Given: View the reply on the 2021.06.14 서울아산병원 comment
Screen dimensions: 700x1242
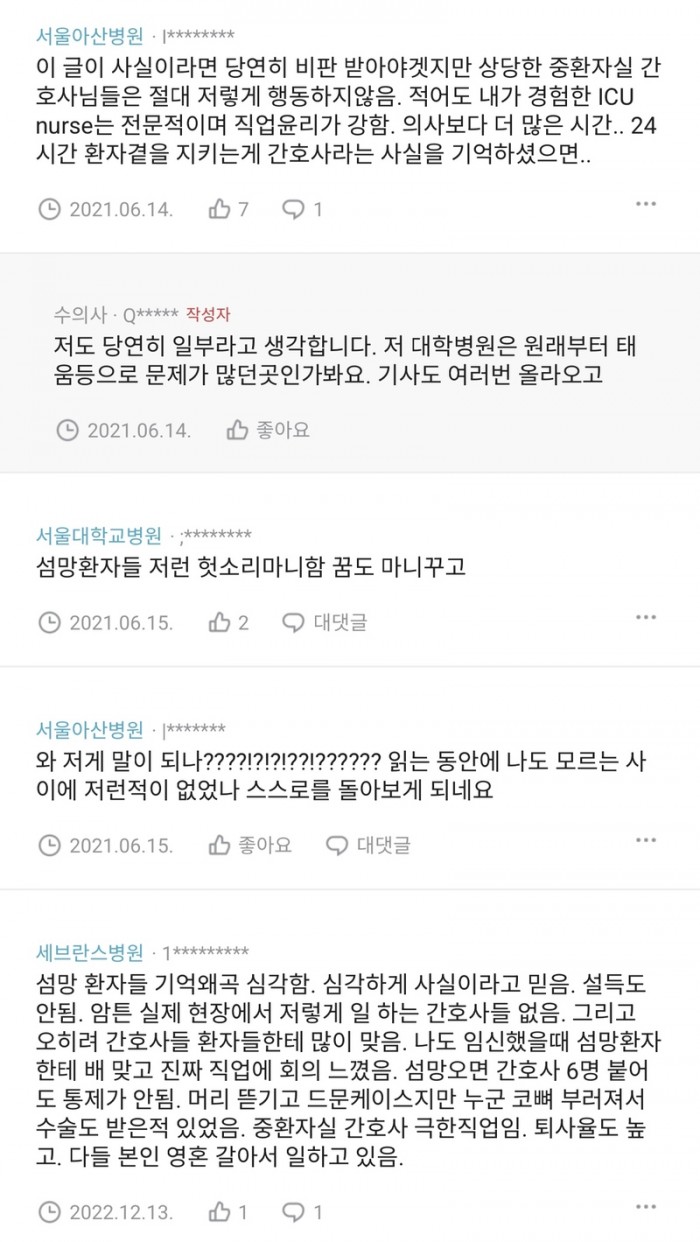Looking at the screenshot, I should [x=301, y=209].
